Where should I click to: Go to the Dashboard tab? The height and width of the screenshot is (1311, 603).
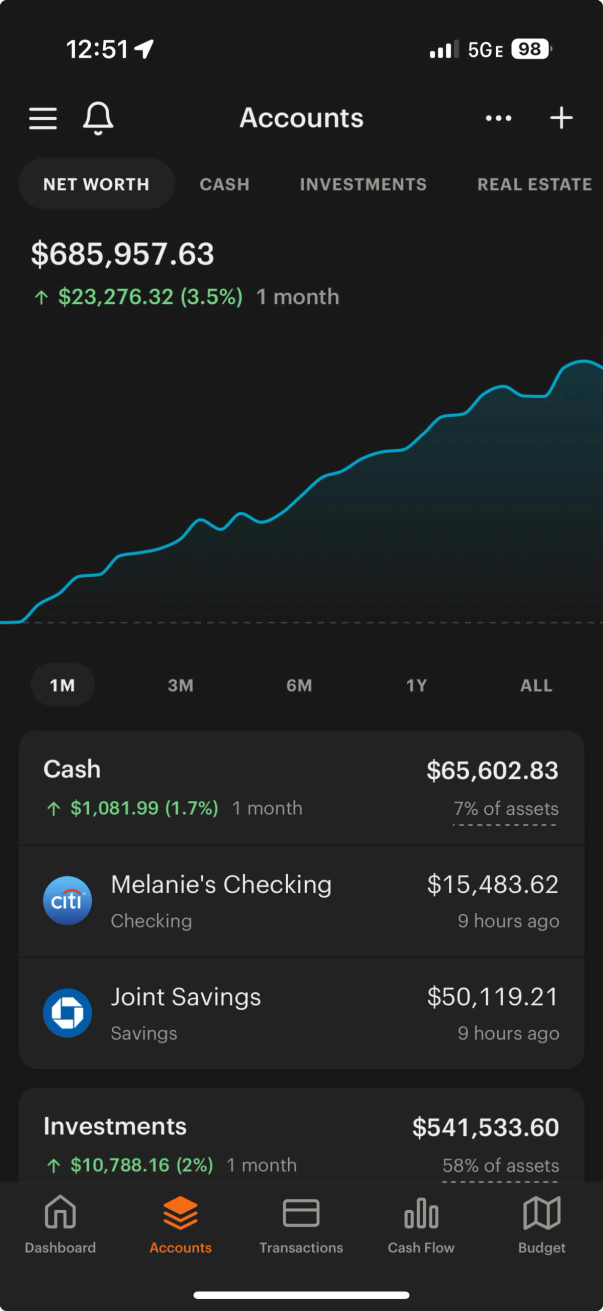(60, 1225)
